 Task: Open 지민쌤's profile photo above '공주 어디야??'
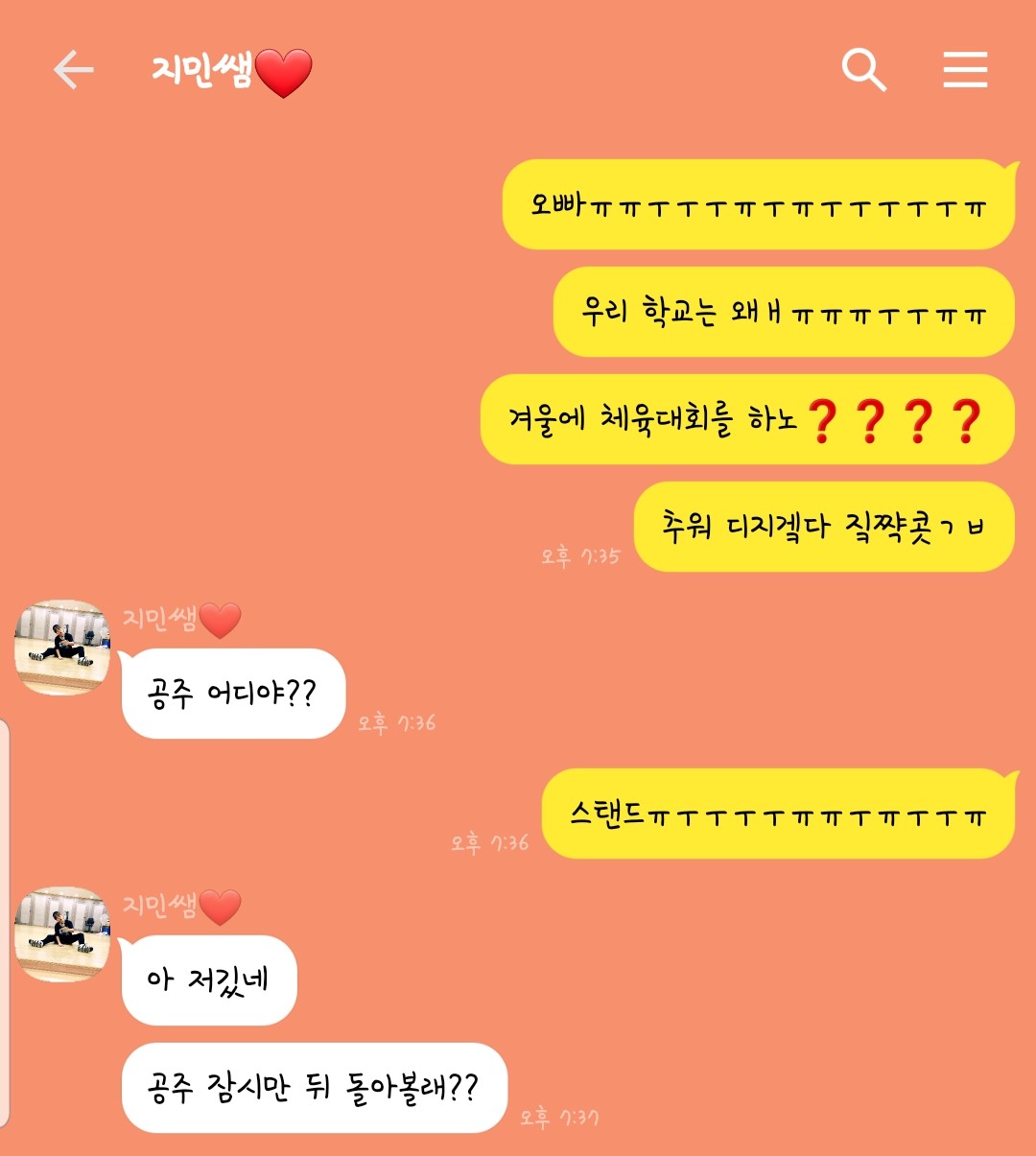pos(62,648)
